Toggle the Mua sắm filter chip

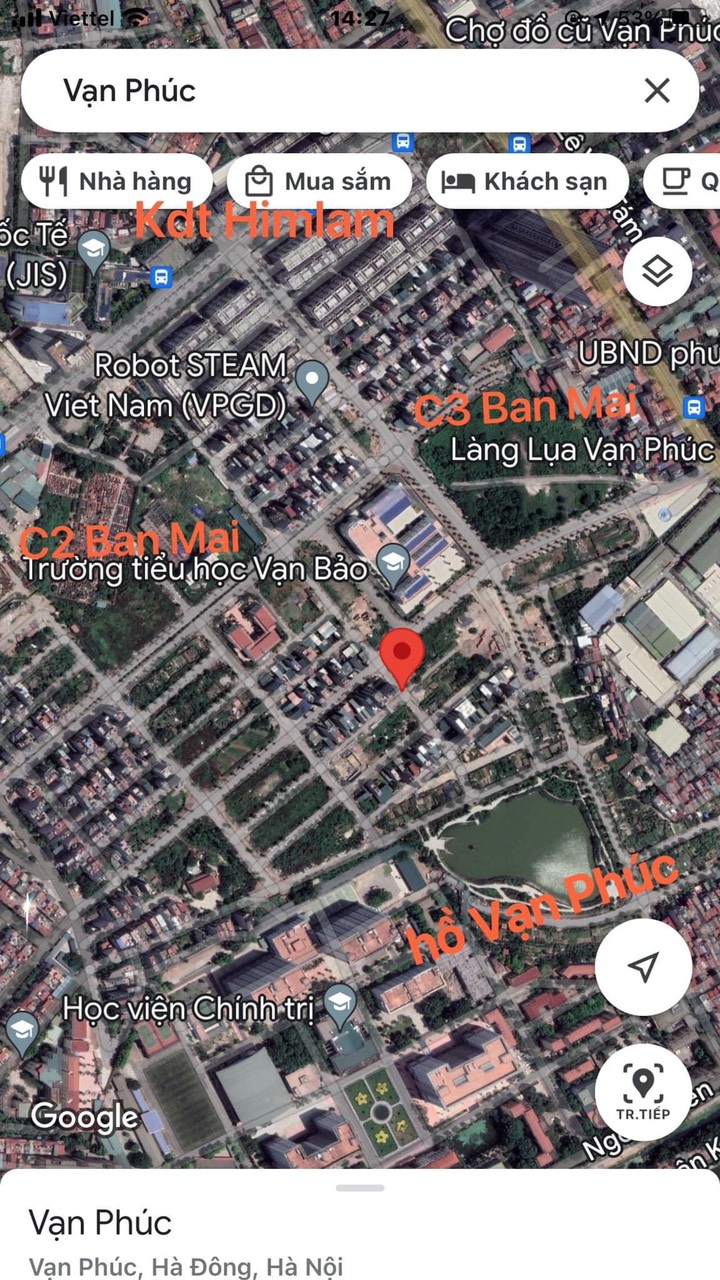319,181
